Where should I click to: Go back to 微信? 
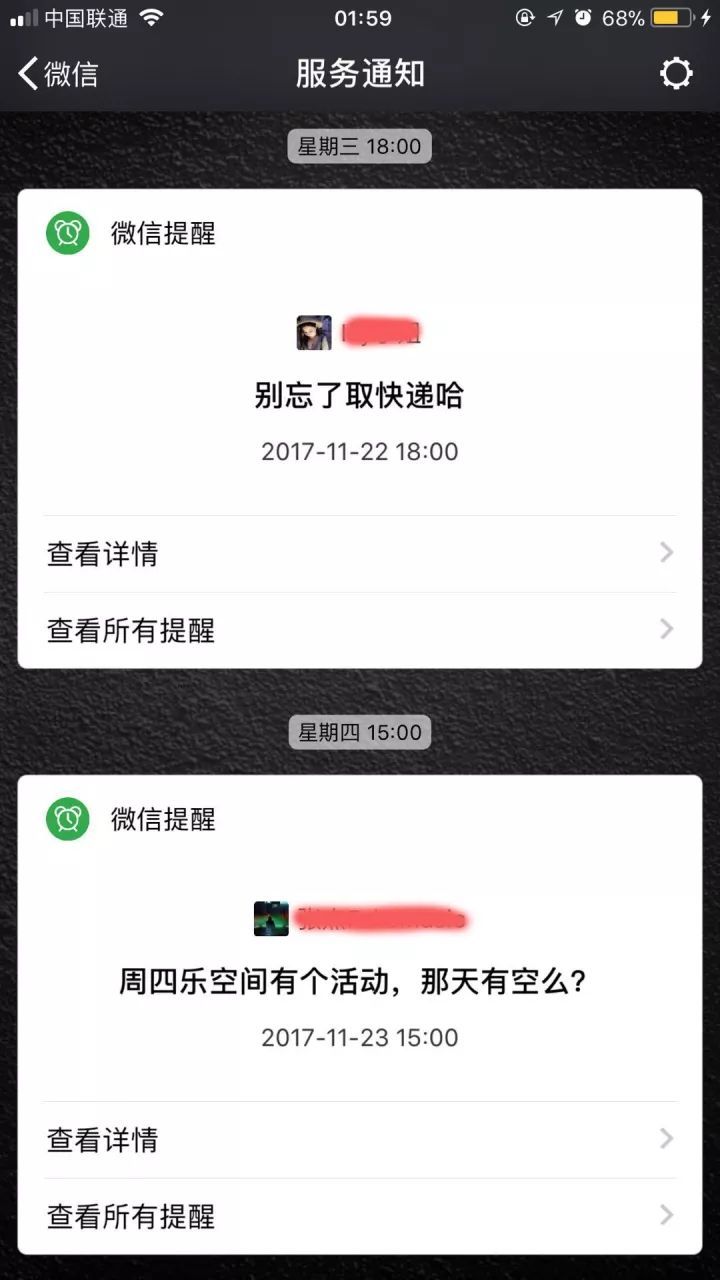coord(58,74)
